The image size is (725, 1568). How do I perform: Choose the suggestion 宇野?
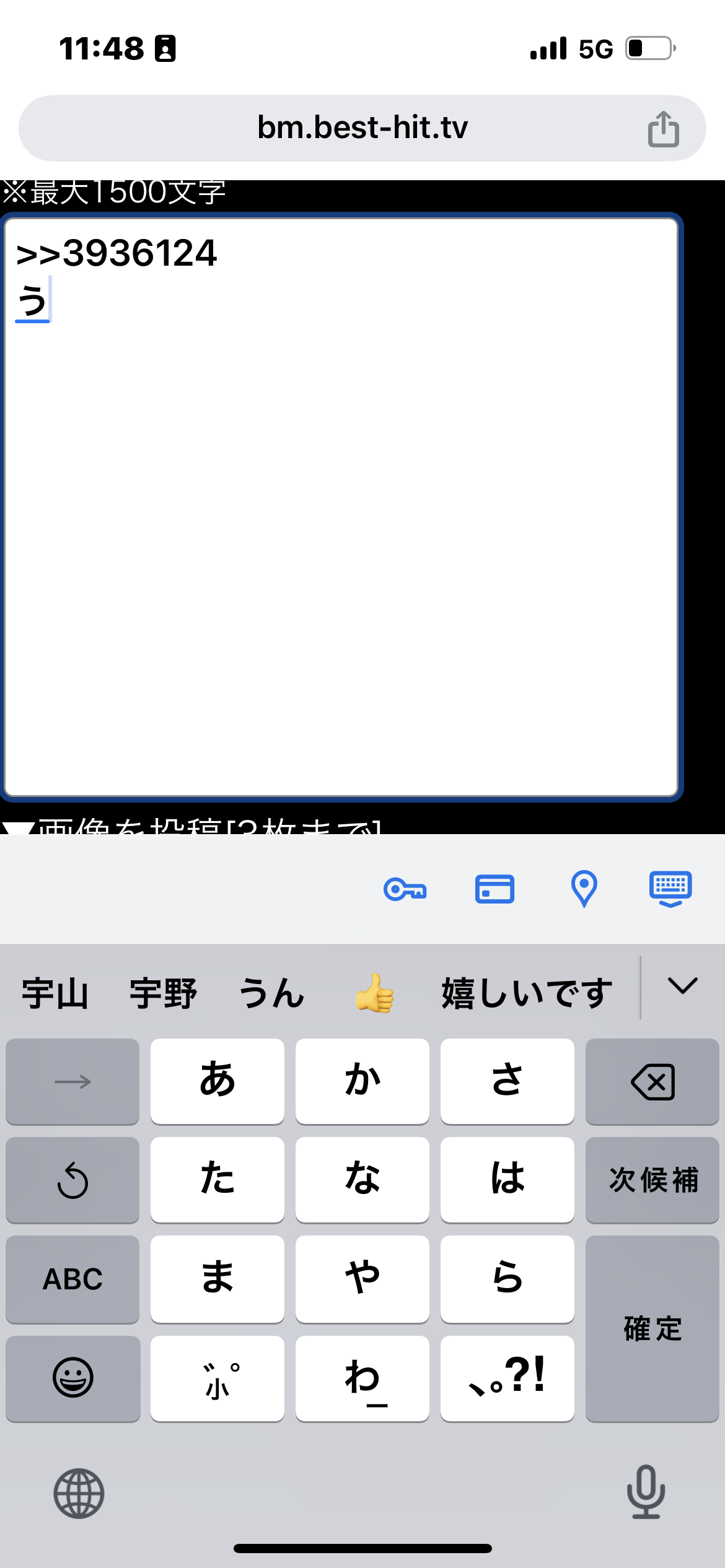[163, 993]
